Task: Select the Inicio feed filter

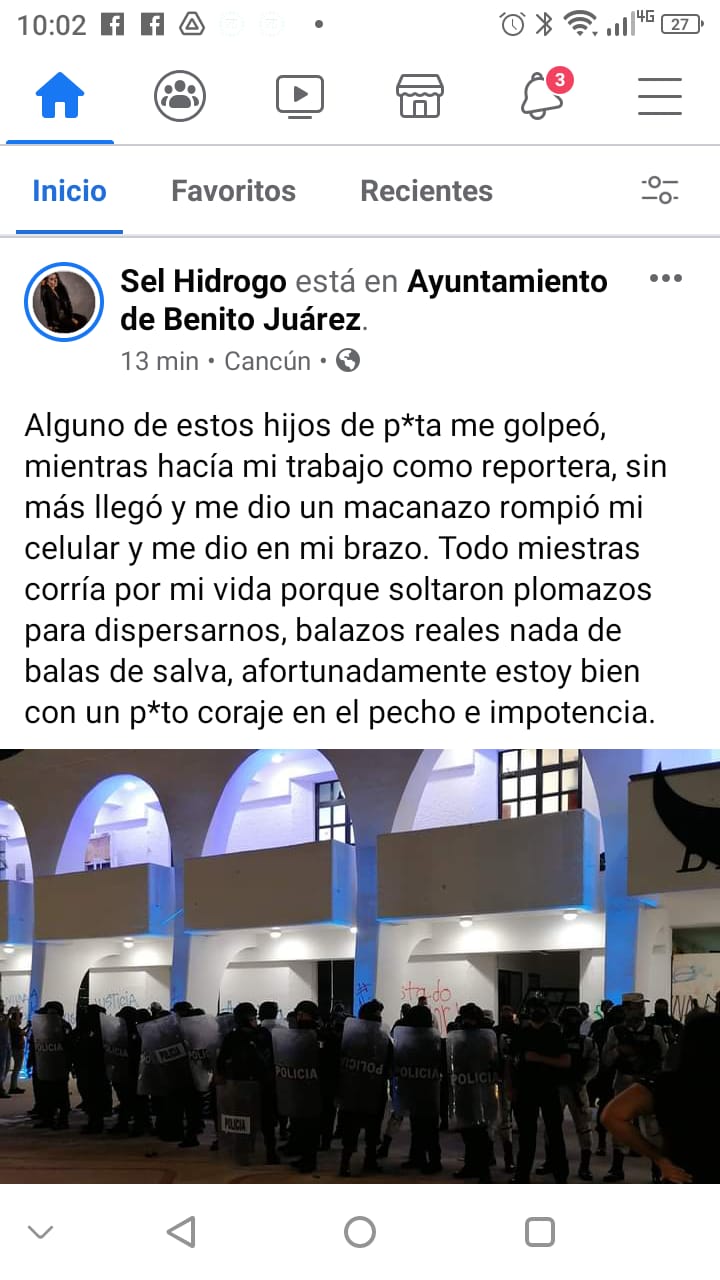Action: [x=69, y=191]
